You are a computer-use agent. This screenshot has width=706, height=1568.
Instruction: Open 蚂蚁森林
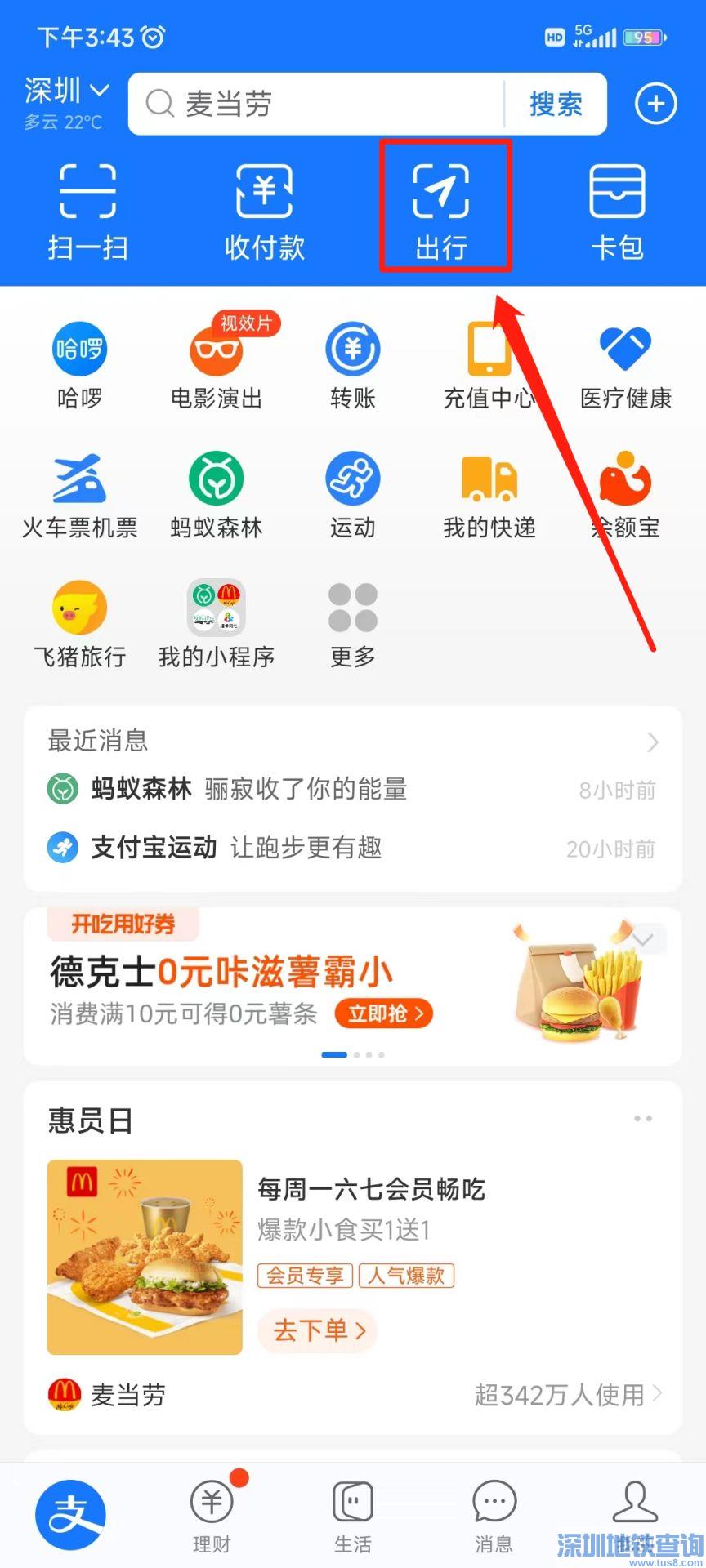coord(216,493)
